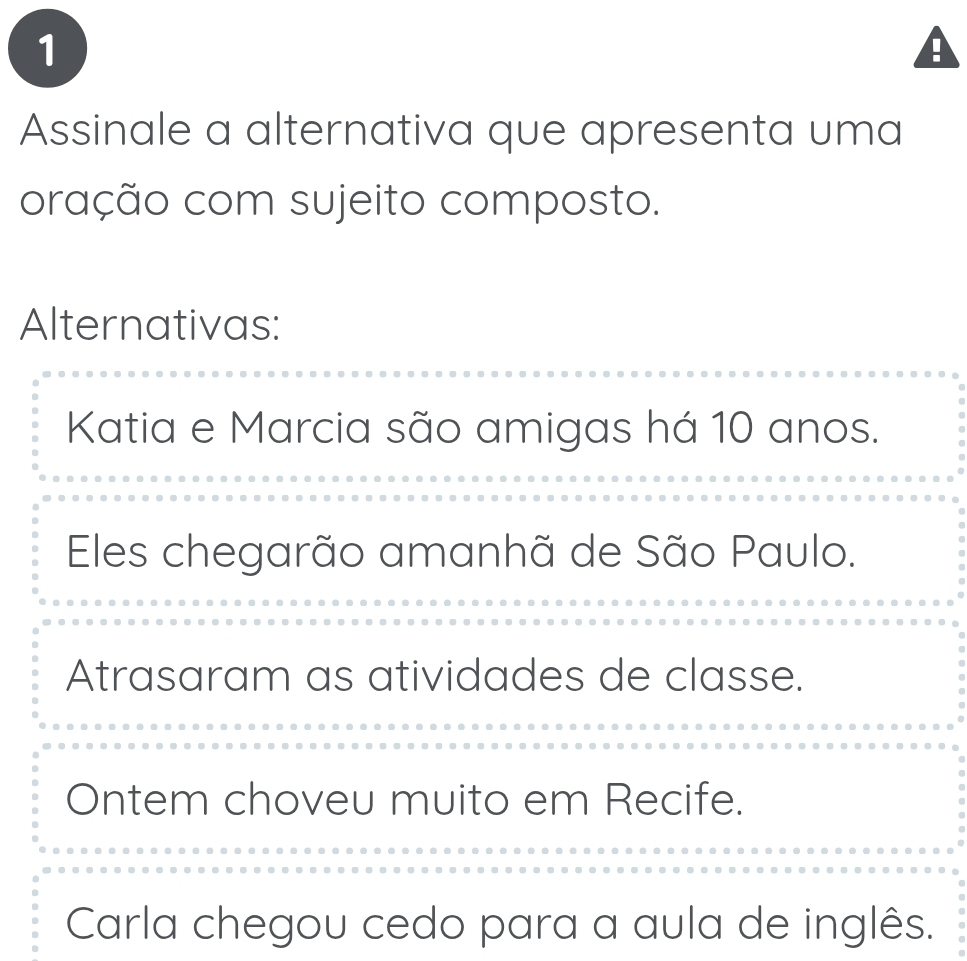Report the question with the warning icon
This screenshot has width=967, height=961.
click(x=936, y=48)
